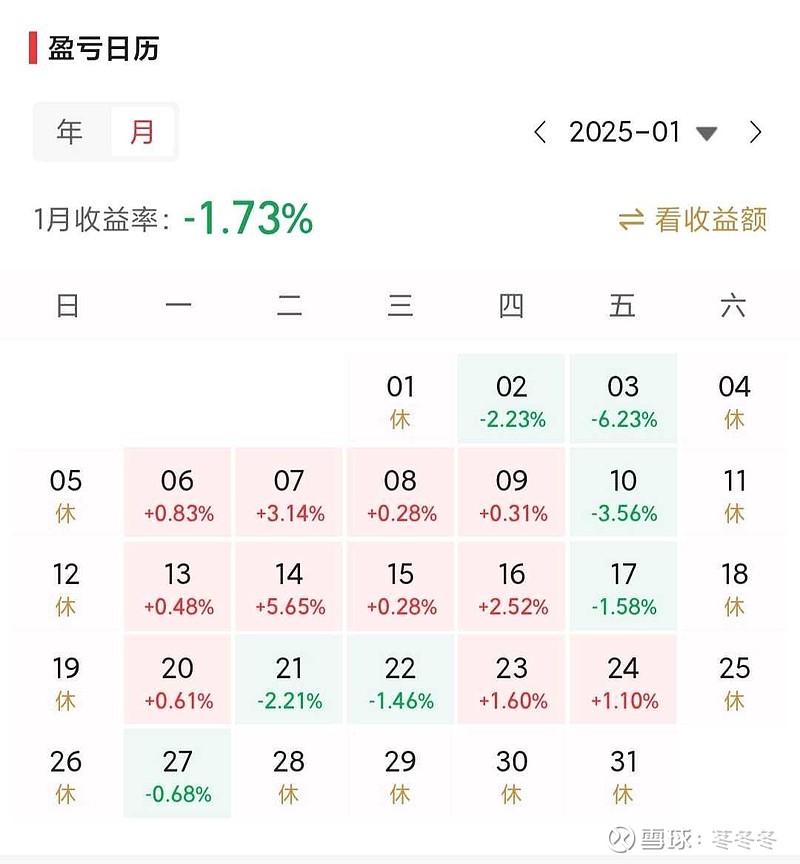Click January 27 cell with -0.68%

pos(177,775)
